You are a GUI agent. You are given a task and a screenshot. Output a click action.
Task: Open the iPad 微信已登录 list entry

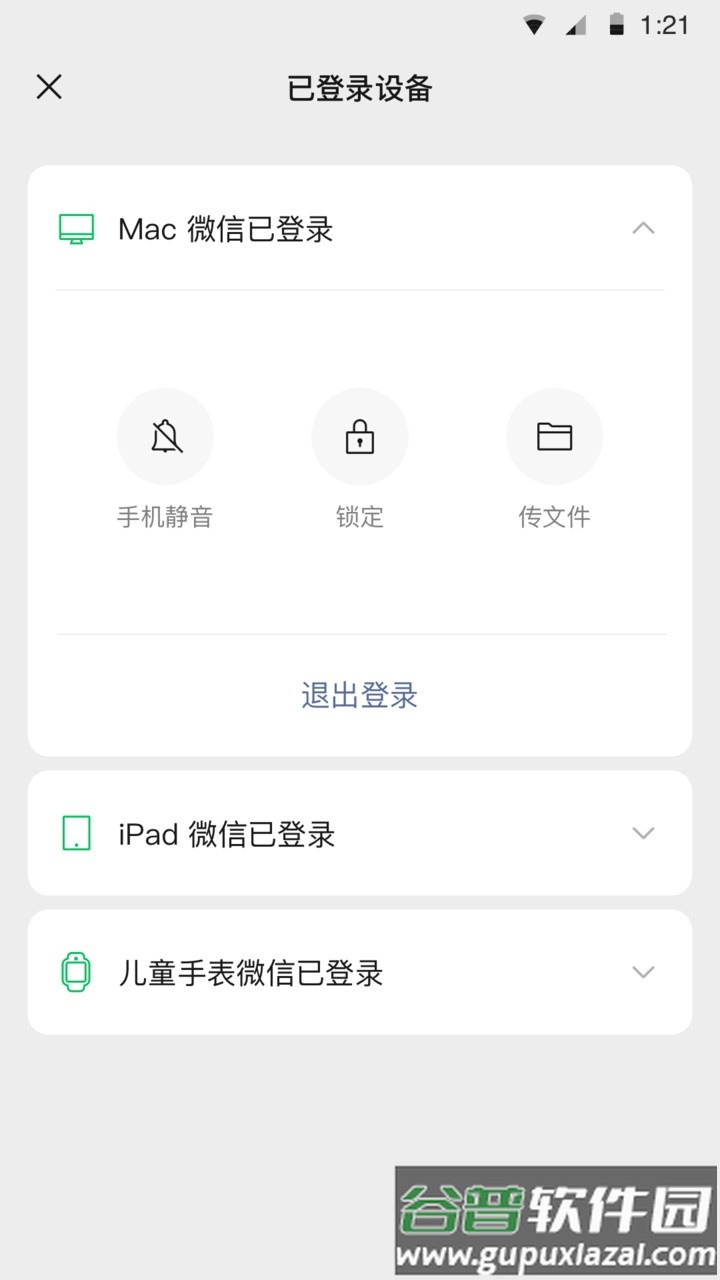360,833
